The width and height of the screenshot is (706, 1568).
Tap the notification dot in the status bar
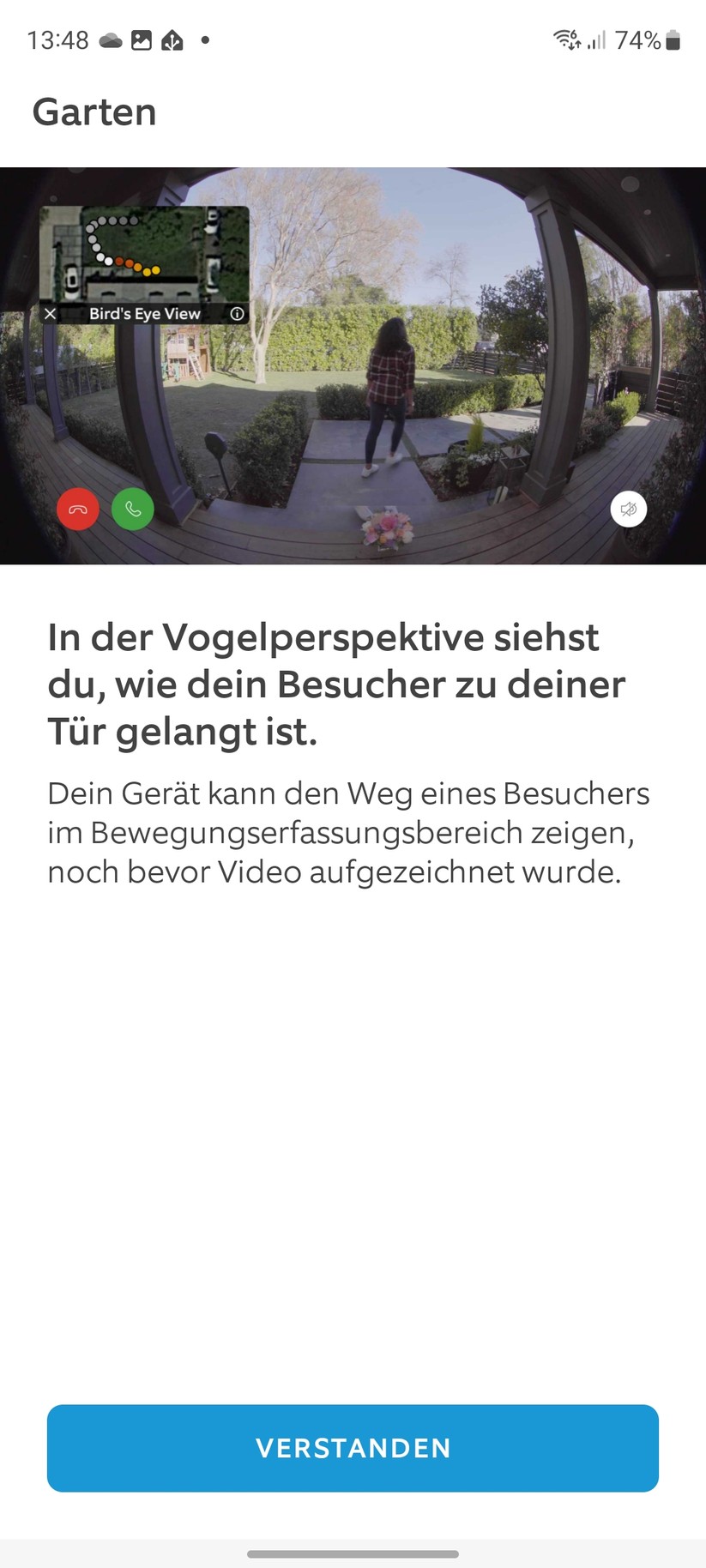tap(204, 39)
